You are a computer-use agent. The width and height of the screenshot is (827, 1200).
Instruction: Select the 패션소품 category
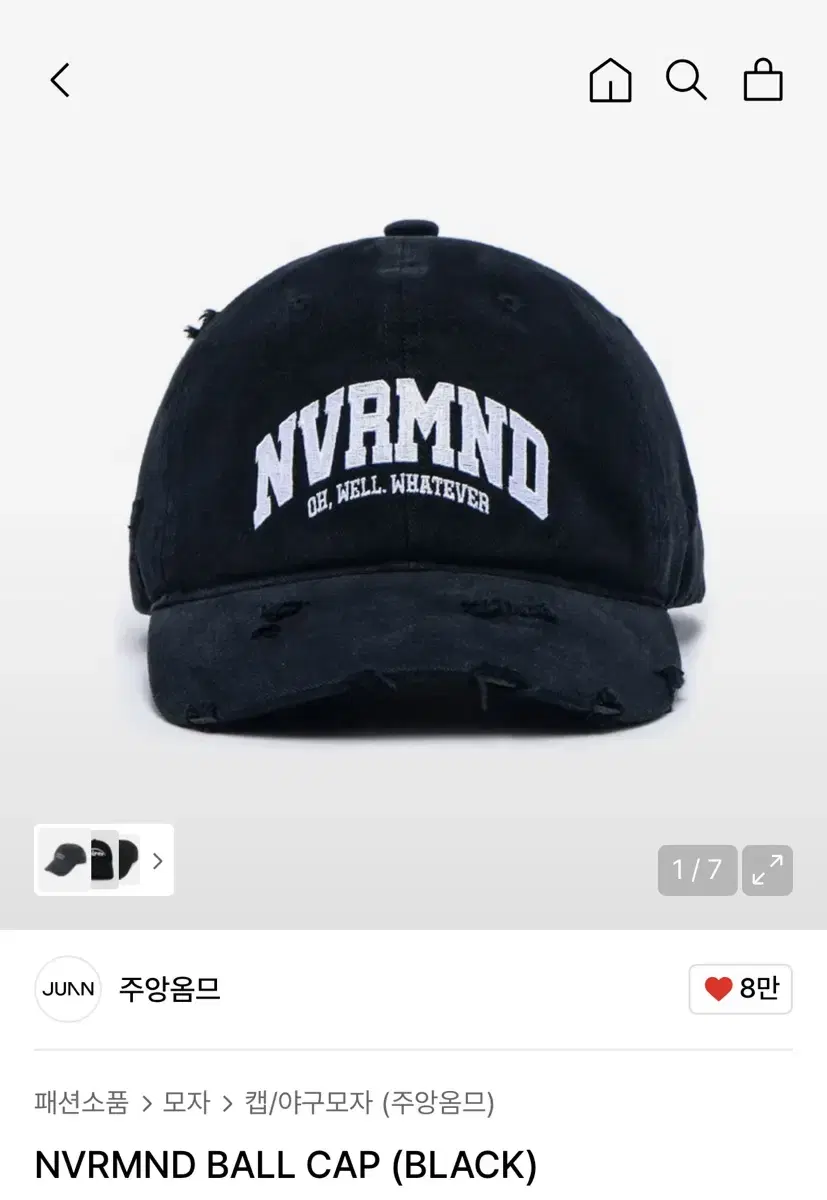pos(82,1103)
